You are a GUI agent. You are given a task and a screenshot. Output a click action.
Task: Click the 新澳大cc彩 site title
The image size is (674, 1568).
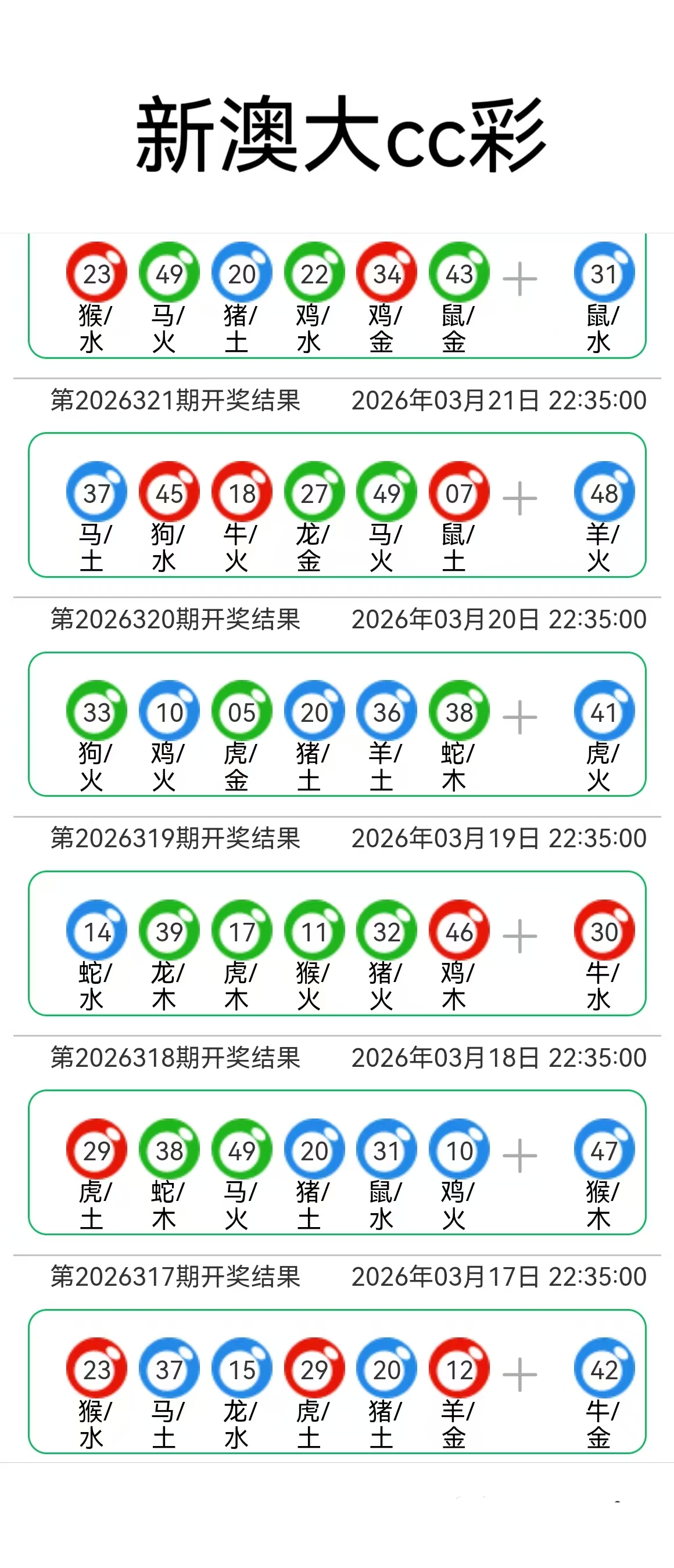(x=336, y=135)
